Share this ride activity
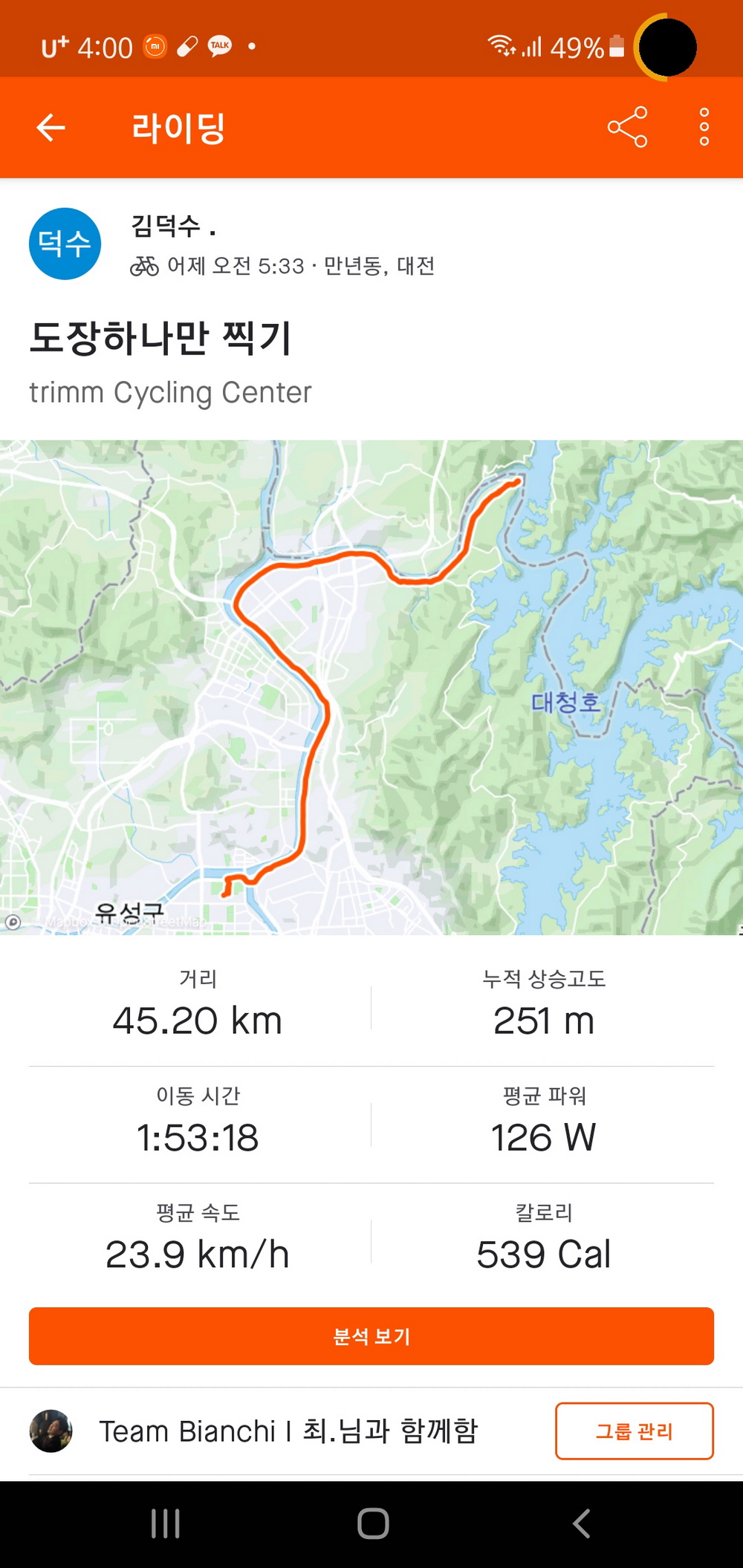743x1568 pixels. (x=628, y=128)
